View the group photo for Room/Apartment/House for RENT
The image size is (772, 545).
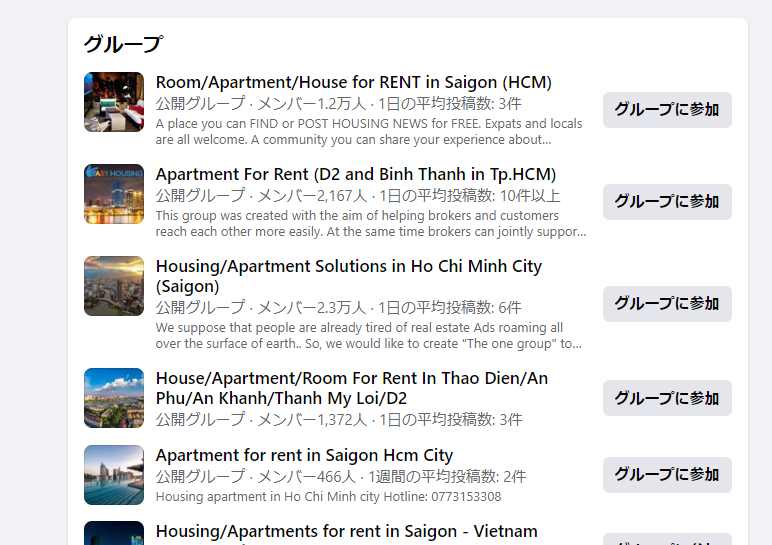pyautogui.click(x=114, y=102)
